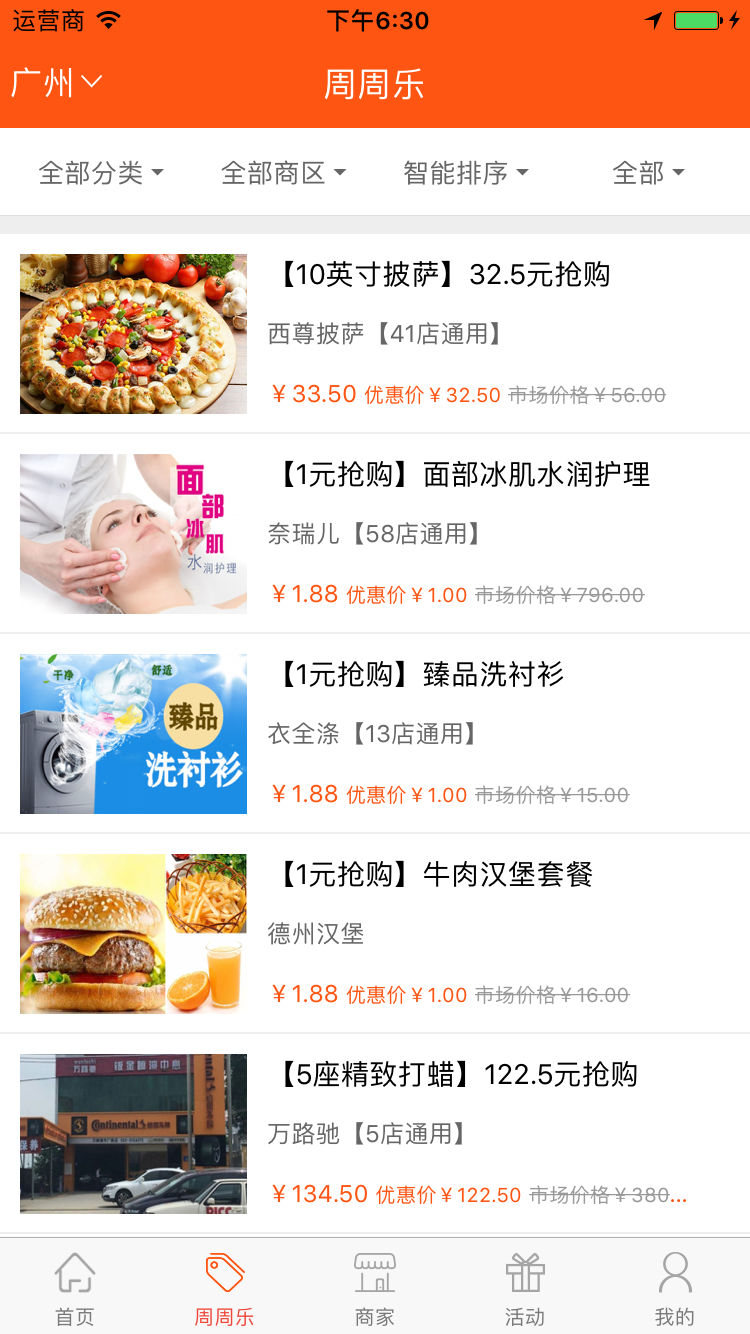
Task: Tap the 周周乐 title in the header
Action: (x=374, y=84)
